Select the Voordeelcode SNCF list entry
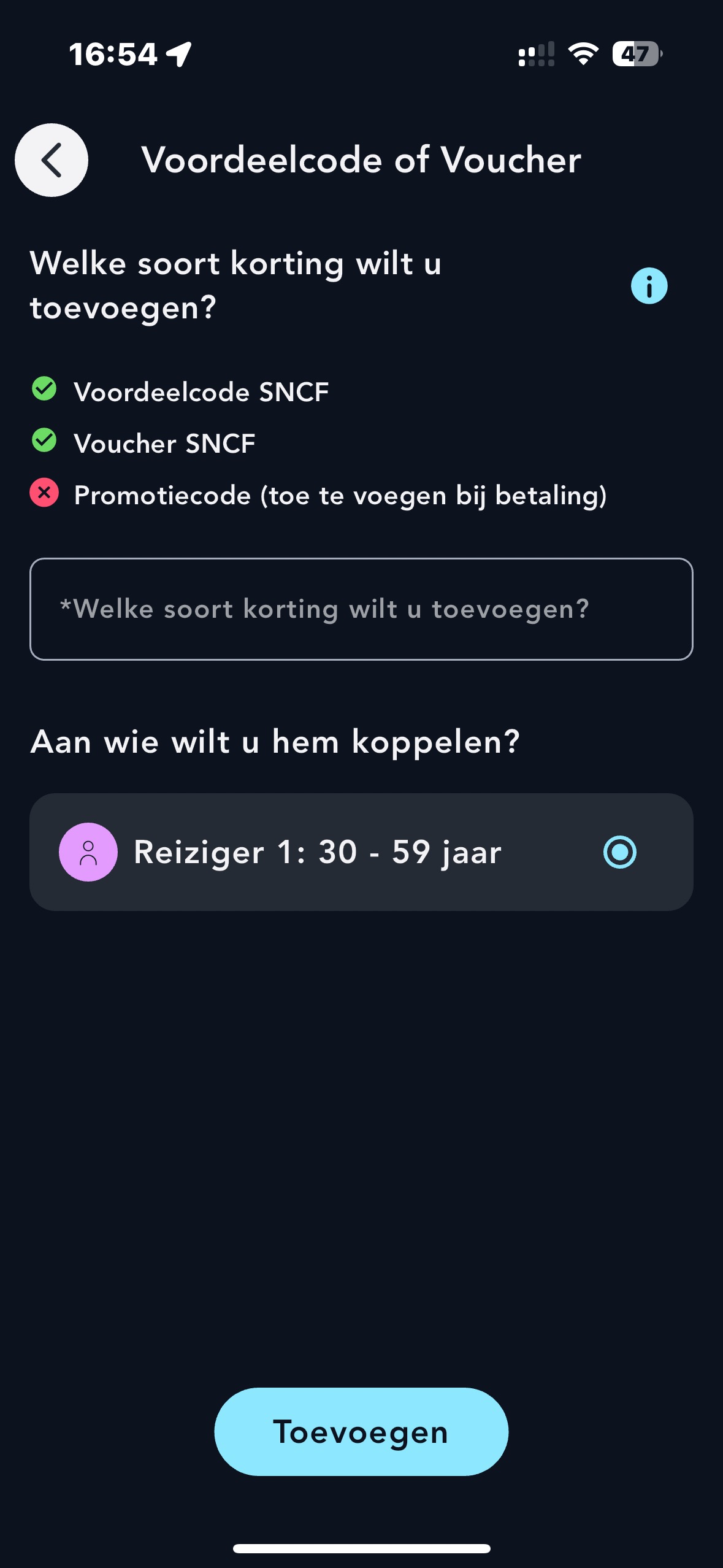The width and height of the screenshot is (723, 1568). (202, 390)
